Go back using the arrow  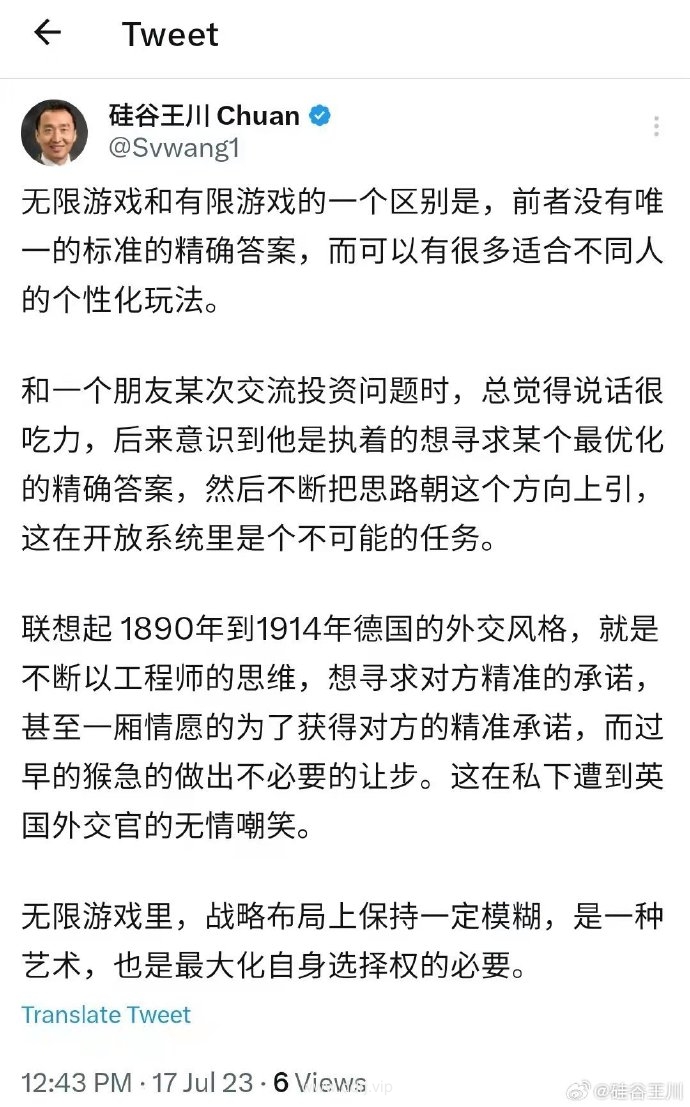(47, 32)
